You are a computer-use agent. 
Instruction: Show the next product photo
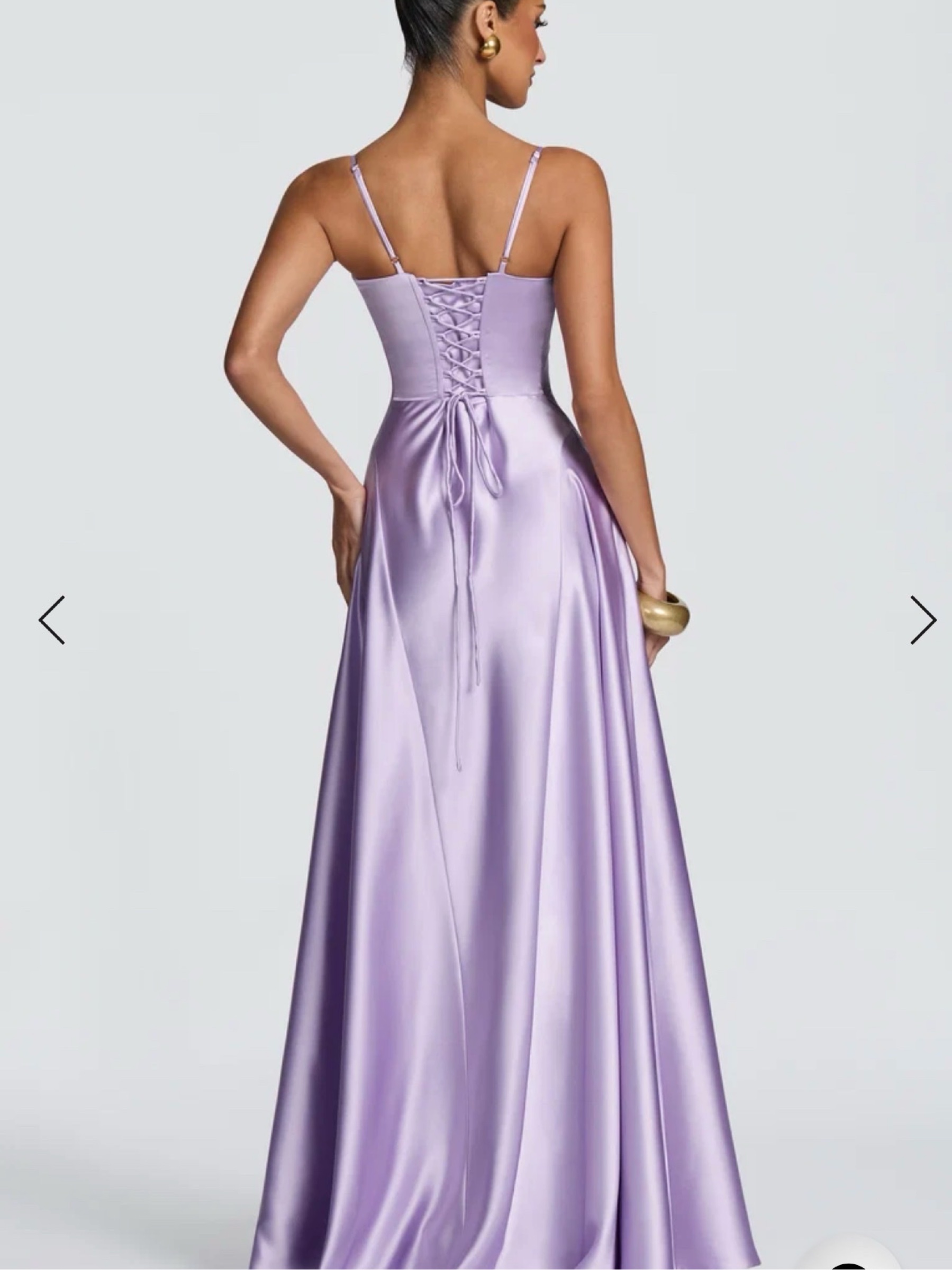coord(923,620)
